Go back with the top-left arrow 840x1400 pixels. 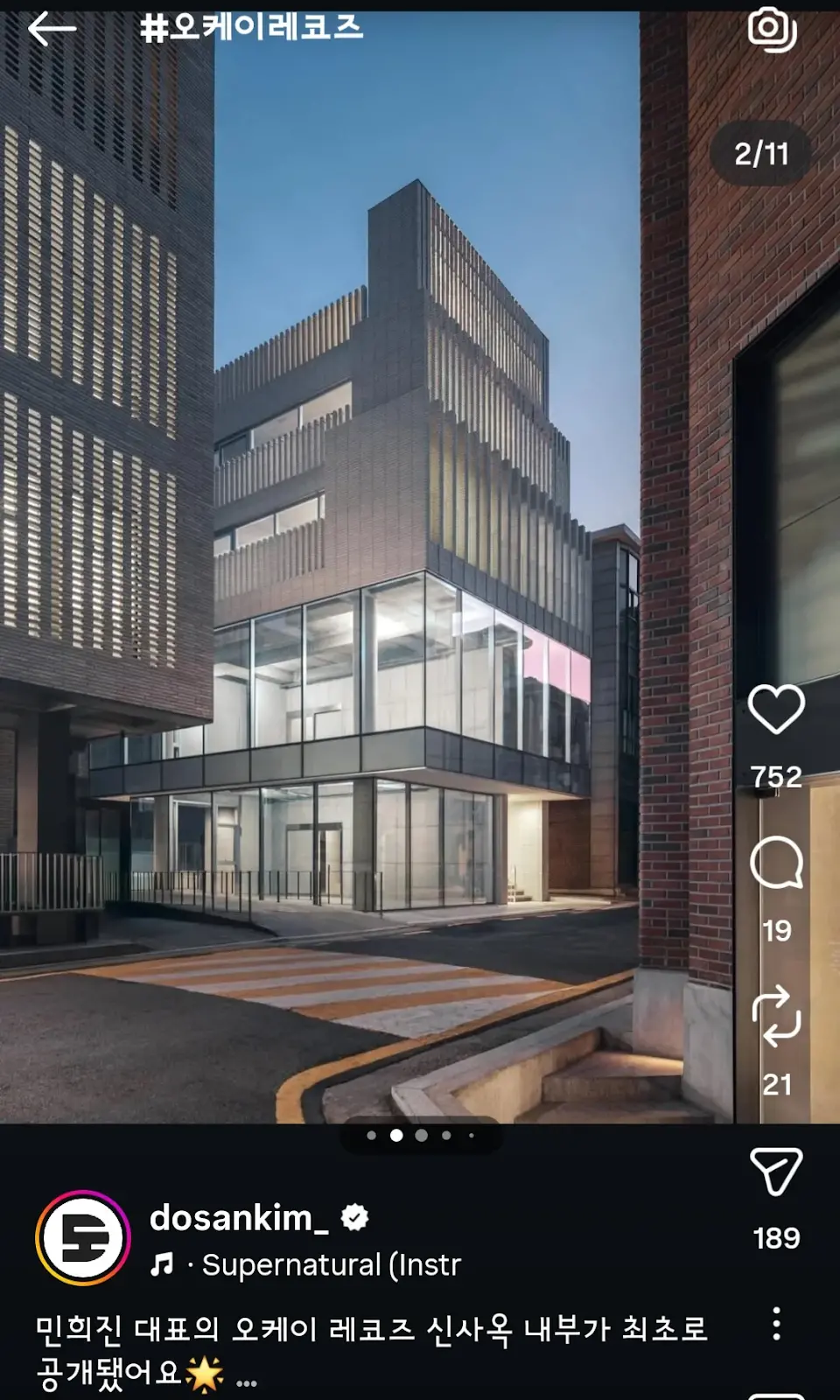pyautogui.click(x=52, y=30)
